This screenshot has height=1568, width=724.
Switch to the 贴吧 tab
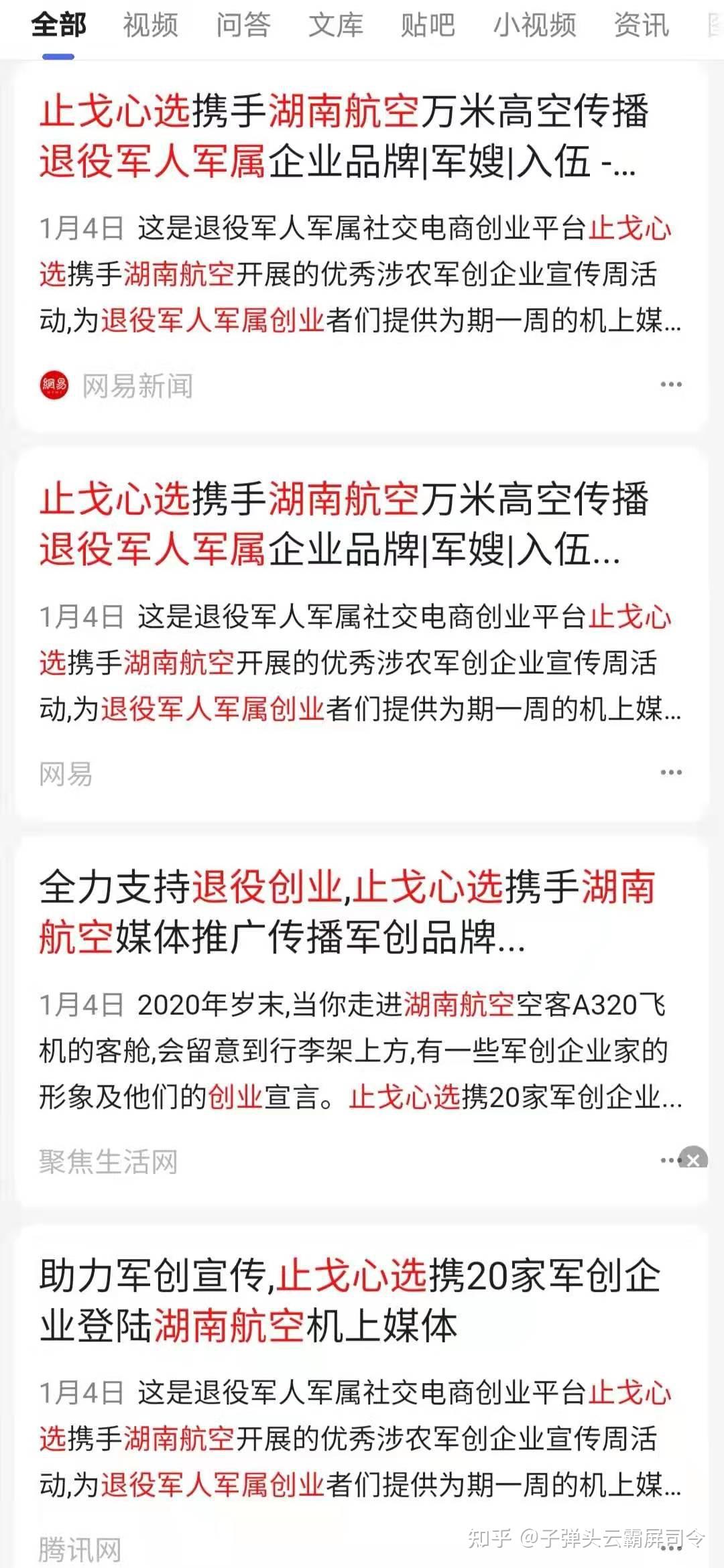coord(428,25)
